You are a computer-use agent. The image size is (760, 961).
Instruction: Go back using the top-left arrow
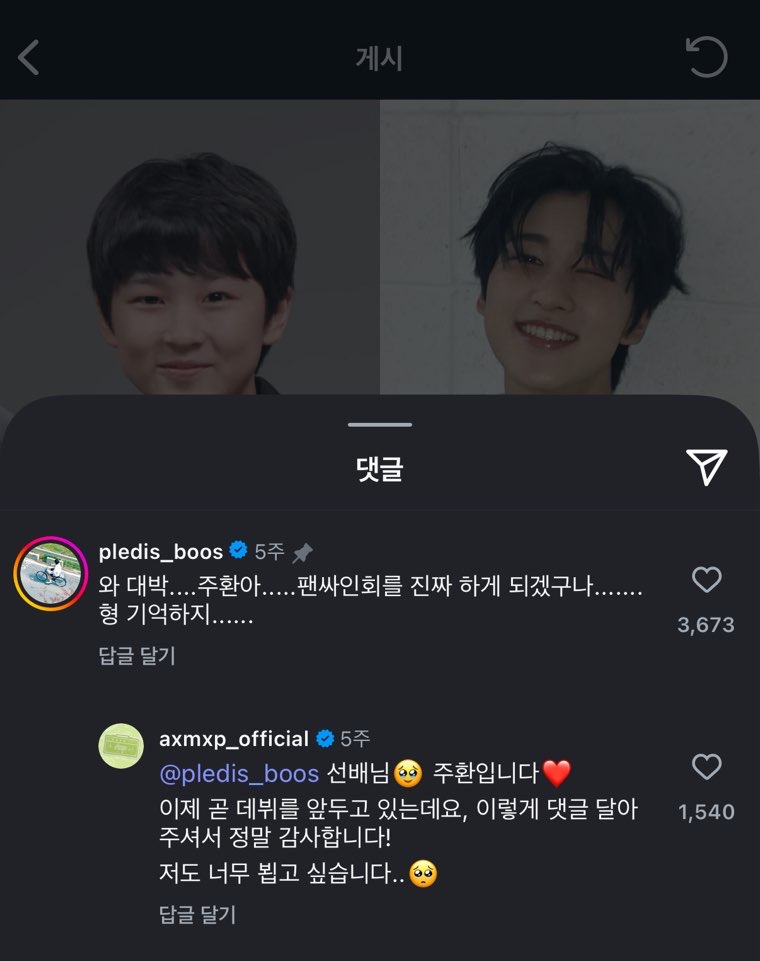pos(29,57)
